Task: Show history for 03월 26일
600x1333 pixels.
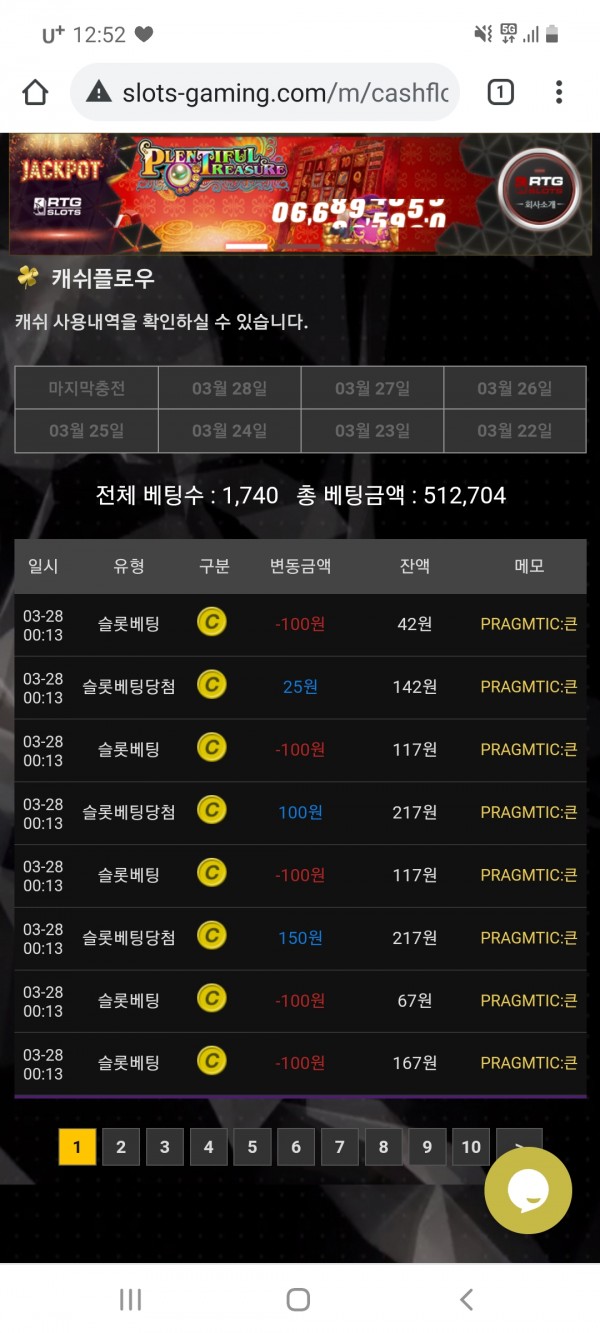Action: point(514,388)
